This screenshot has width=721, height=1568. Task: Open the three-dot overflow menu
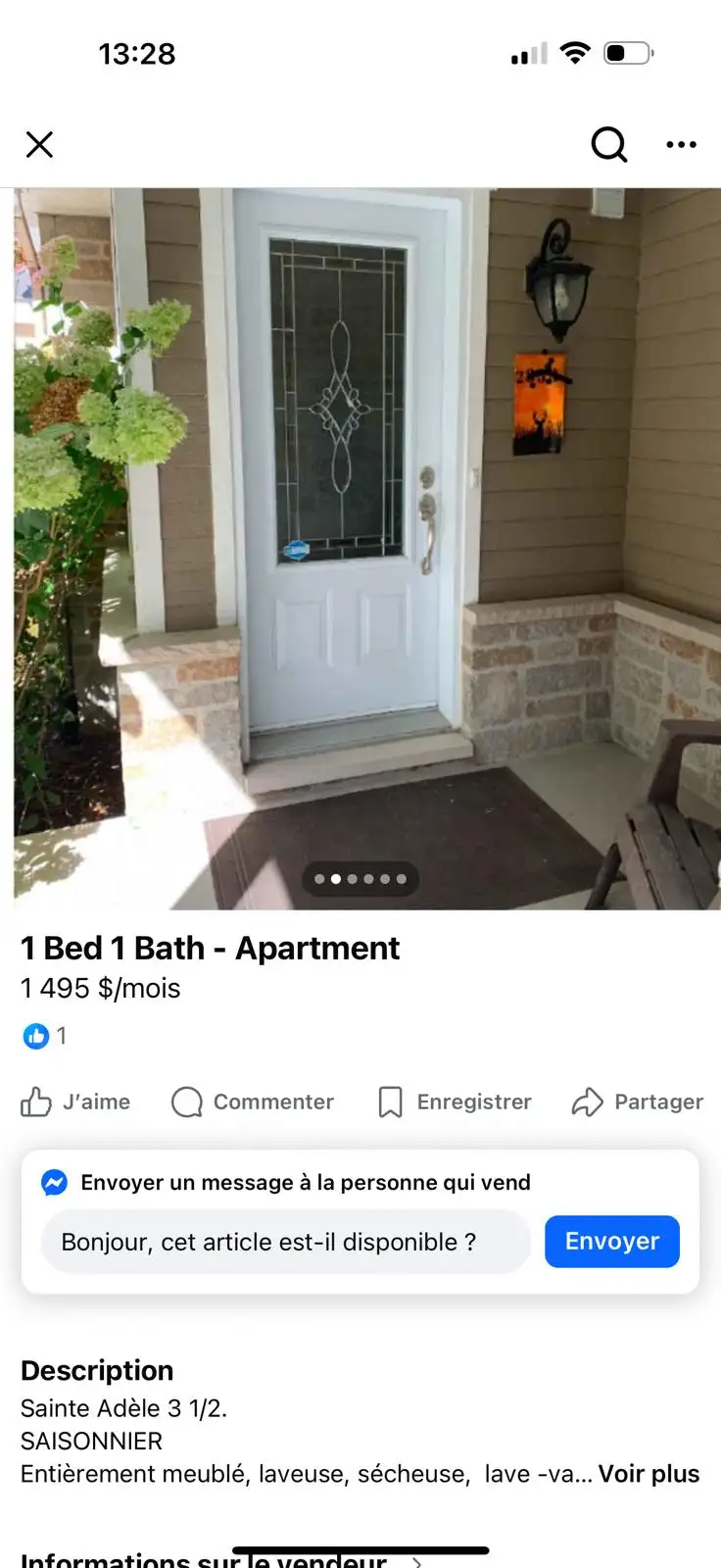click(x=681, y=145)
